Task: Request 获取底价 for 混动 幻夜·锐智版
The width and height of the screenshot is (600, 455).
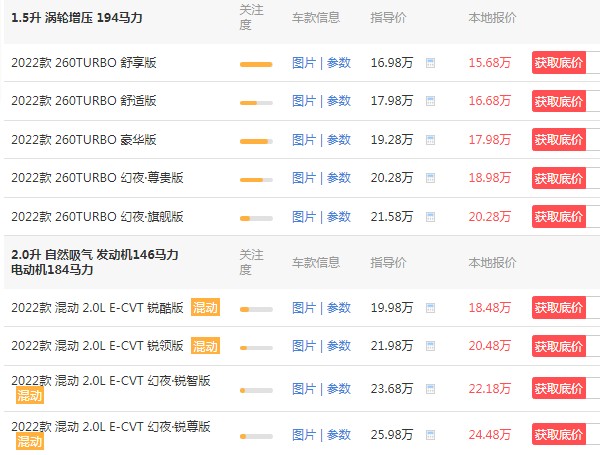Action: point(558,388)
